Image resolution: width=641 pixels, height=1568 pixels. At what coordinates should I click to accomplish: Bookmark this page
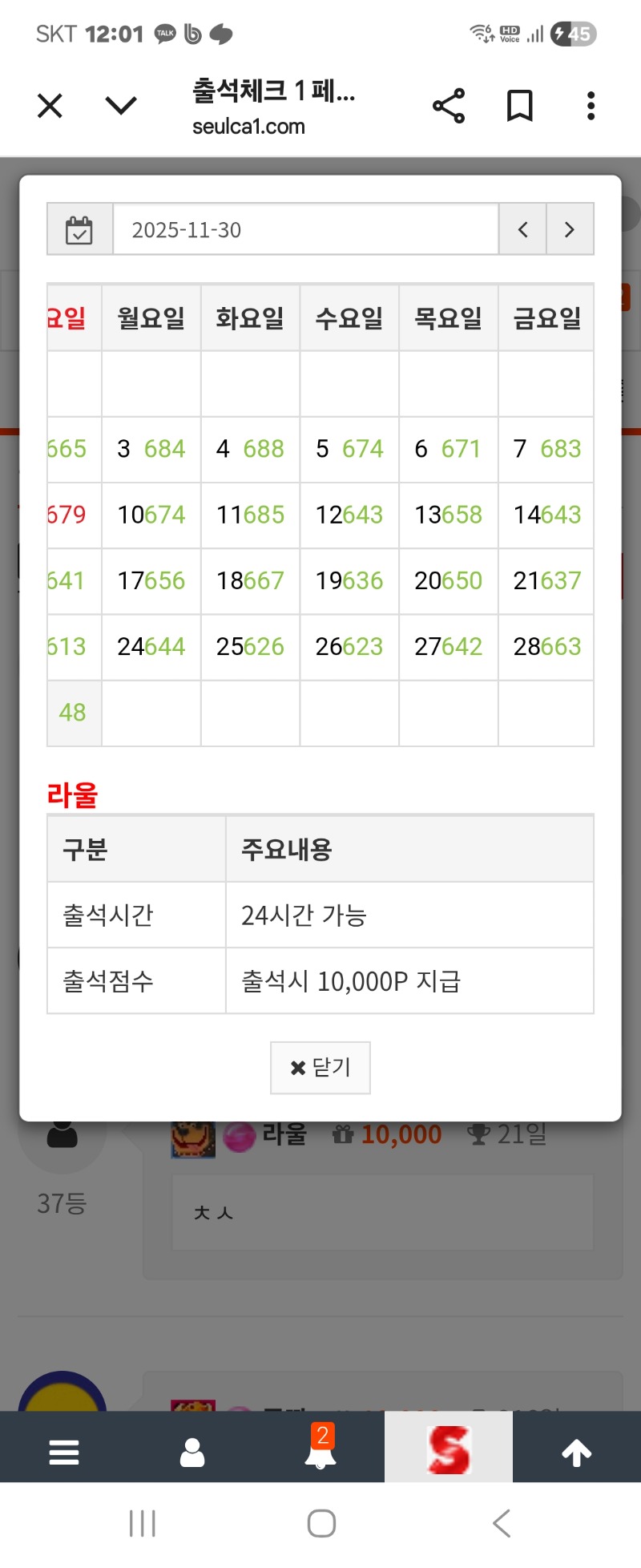[520, 106]
